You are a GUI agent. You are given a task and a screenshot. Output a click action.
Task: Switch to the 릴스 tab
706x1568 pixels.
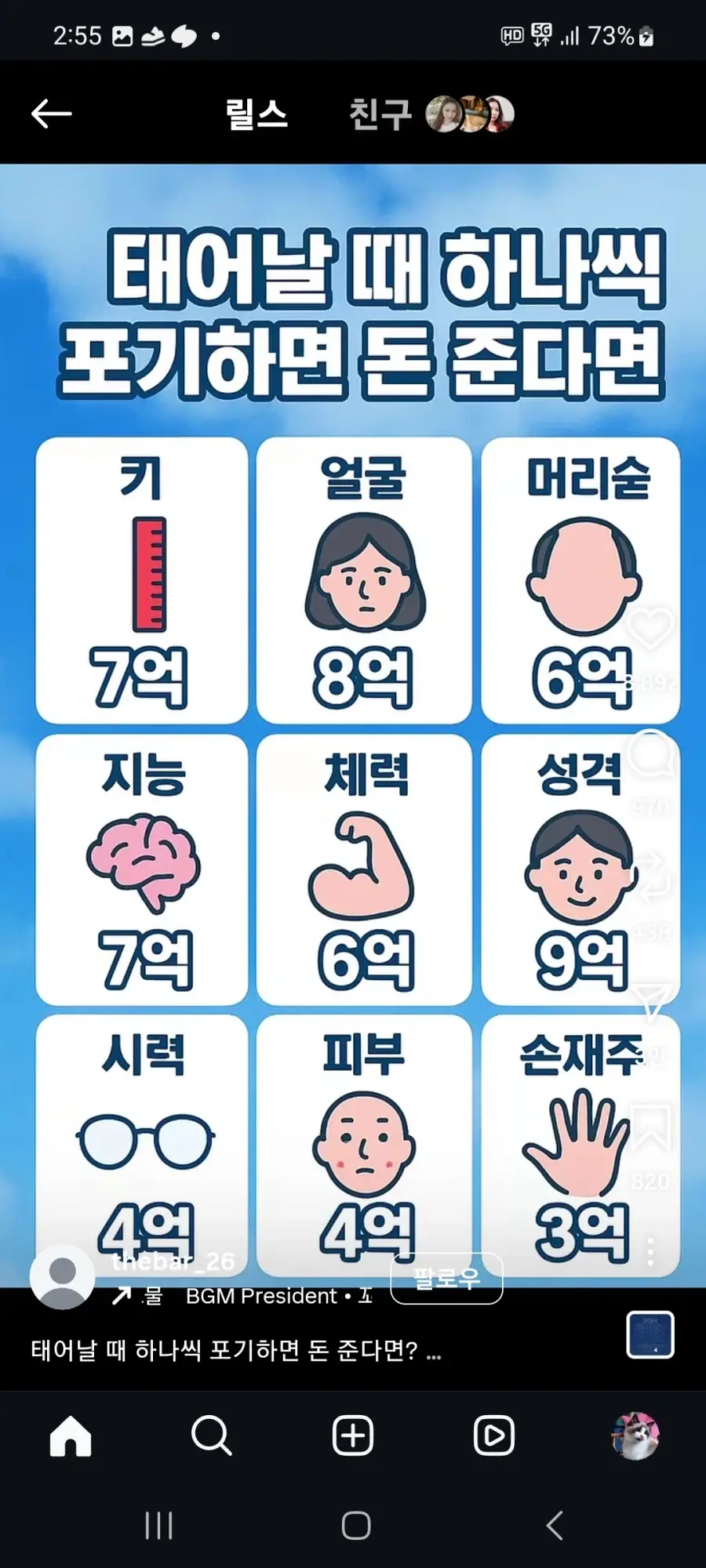click(x=256, y=114)
